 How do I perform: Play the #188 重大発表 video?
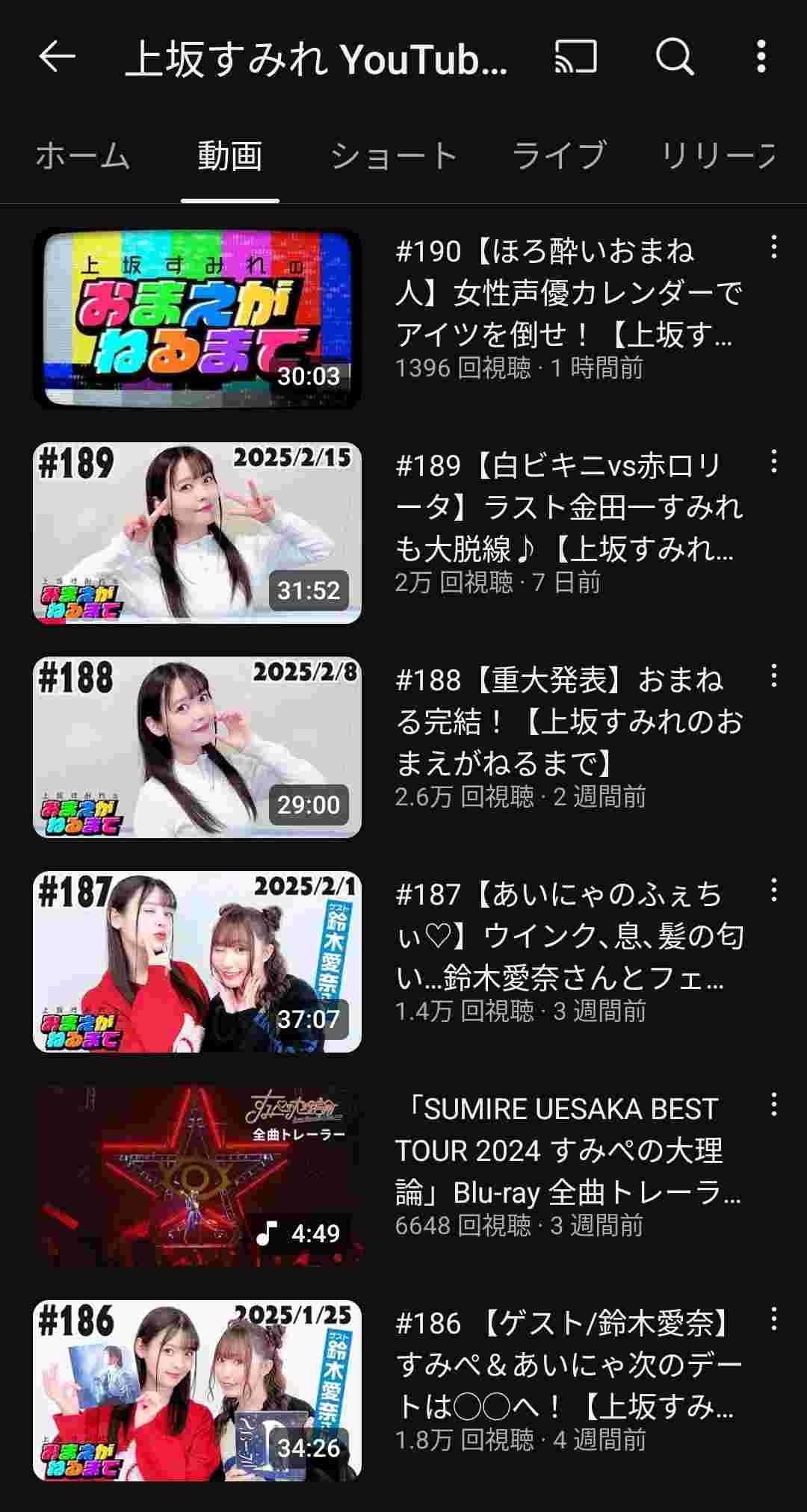pos(197,748)
